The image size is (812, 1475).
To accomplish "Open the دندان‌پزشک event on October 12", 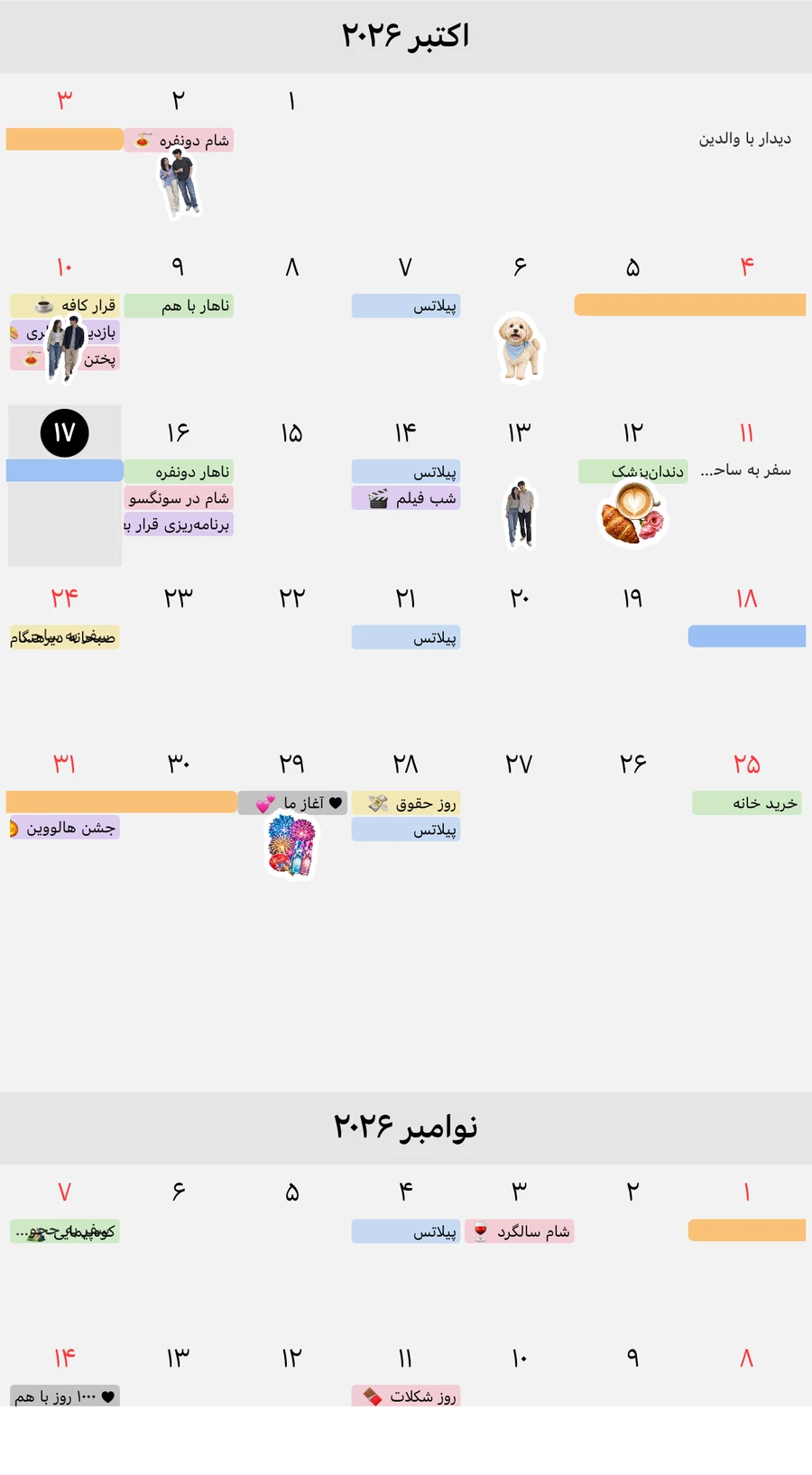I will 633,471.
